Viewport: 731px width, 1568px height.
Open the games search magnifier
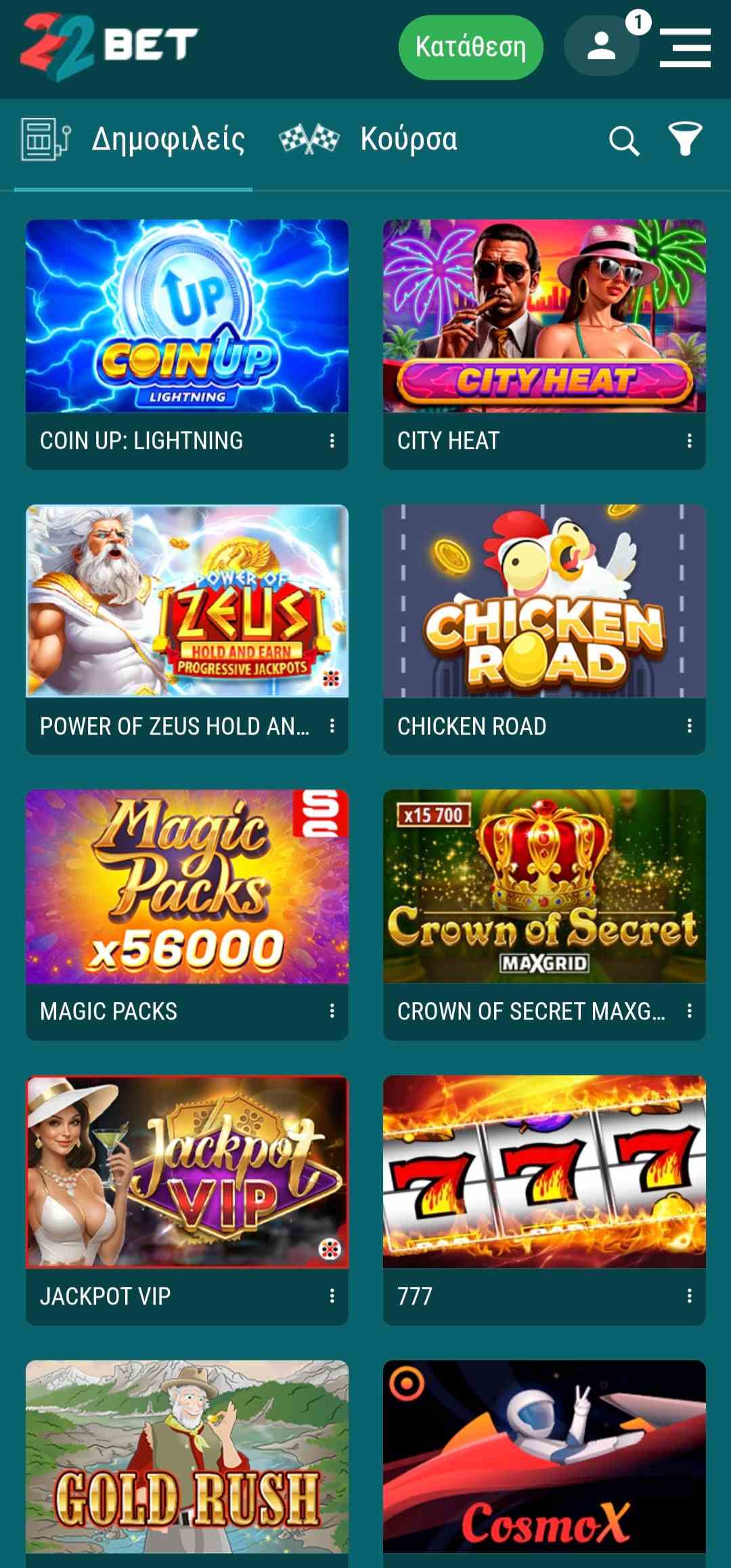click(623, 141)
